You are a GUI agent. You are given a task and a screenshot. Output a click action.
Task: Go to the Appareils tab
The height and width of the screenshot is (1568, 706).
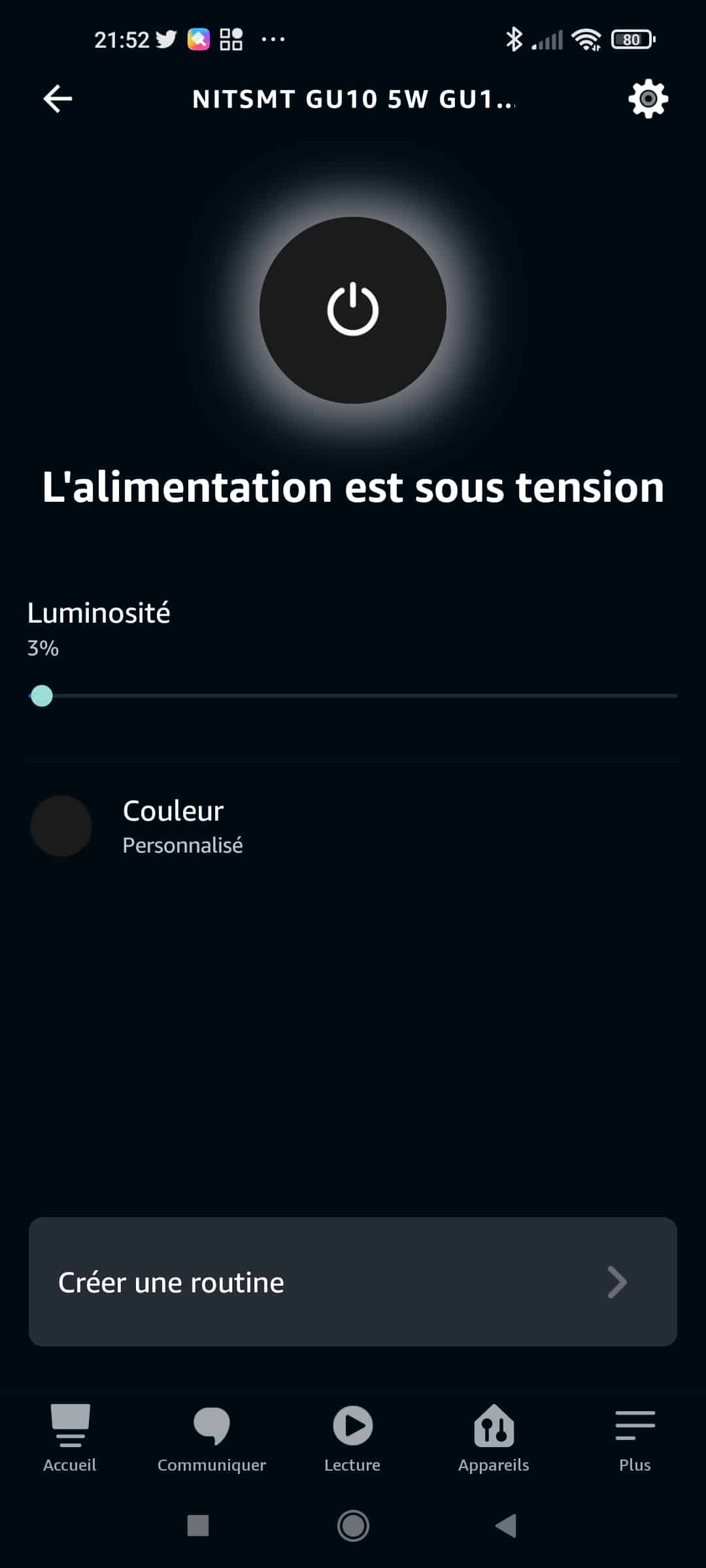click(494, 1439)
